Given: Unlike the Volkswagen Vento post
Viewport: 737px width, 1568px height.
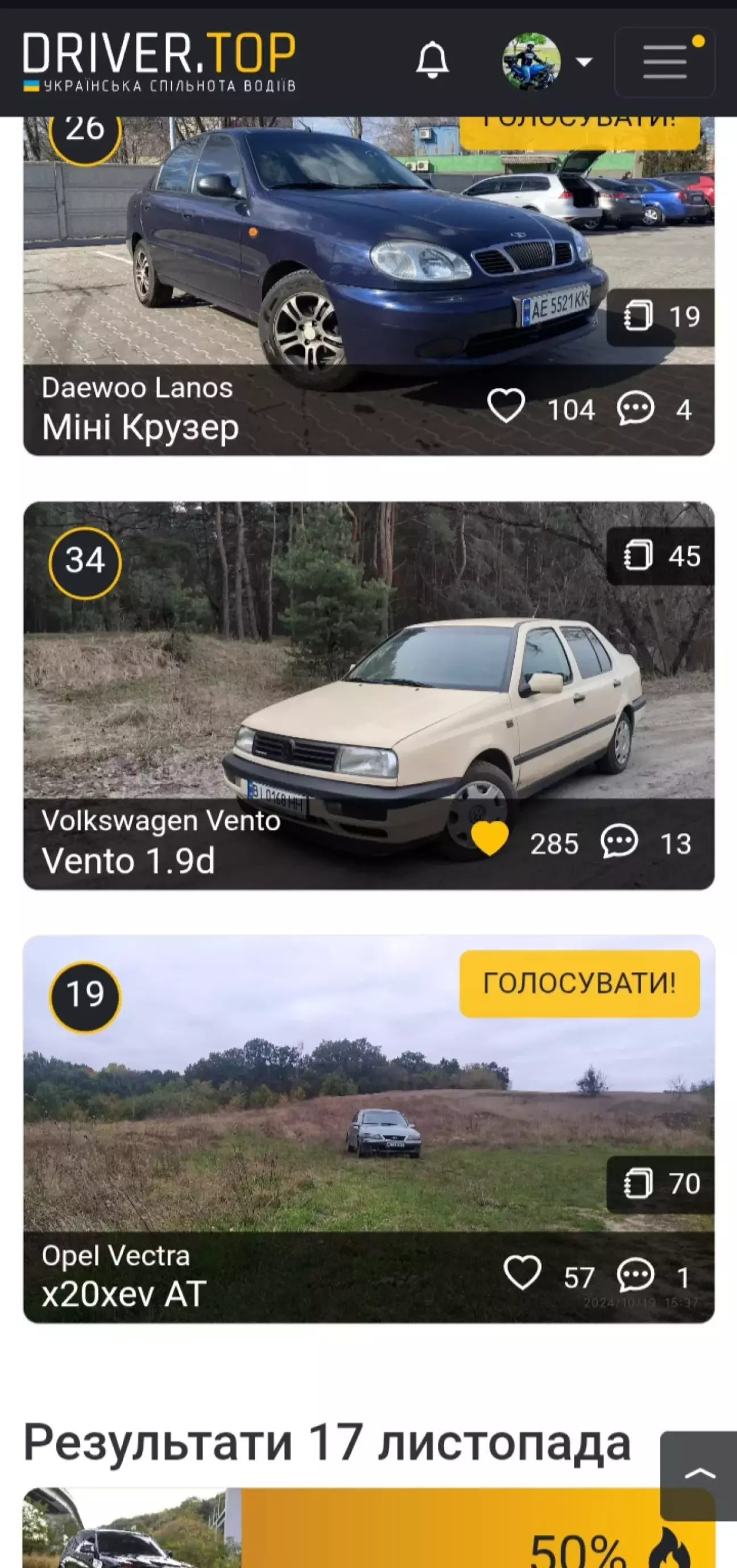Looking at the screenshot, I should click(490, 839).
